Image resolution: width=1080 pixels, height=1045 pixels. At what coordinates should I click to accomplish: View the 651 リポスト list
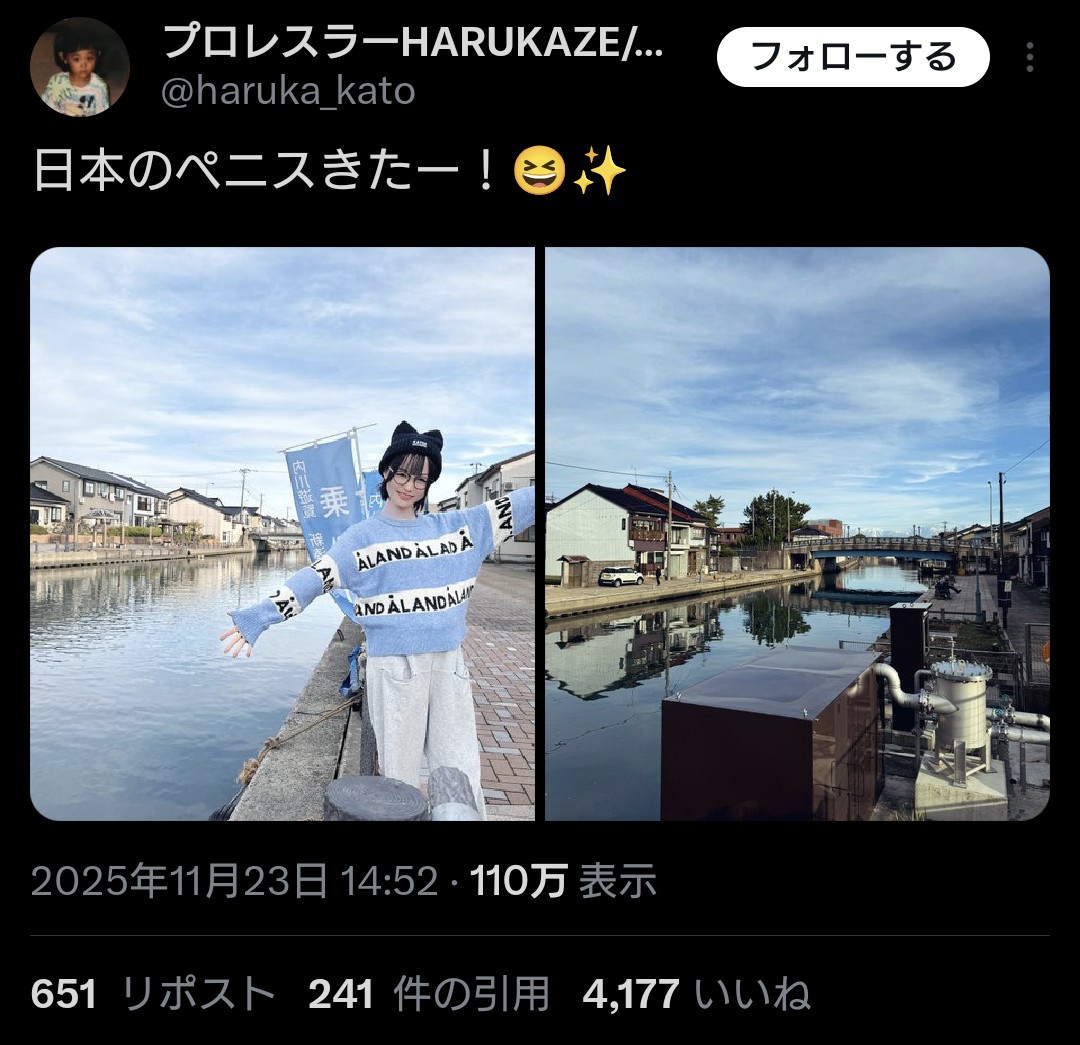tap(153, 994)
